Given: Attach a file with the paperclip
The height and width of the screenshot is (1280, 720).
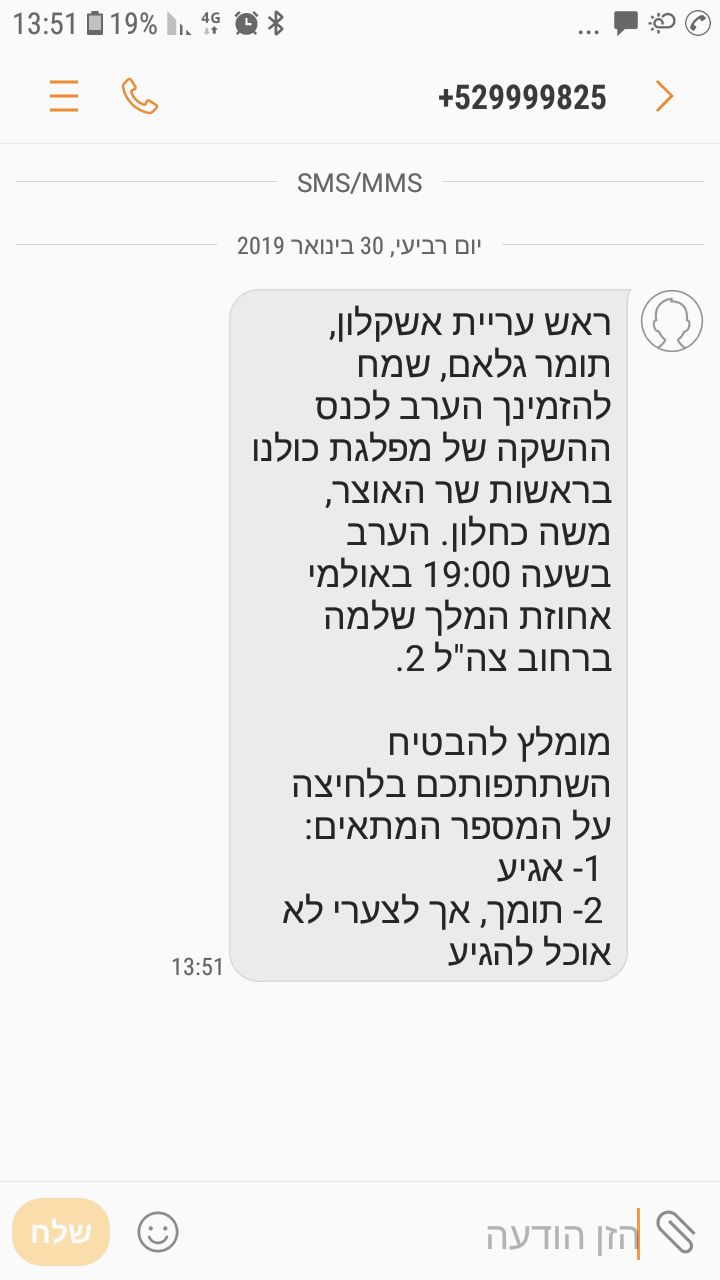Looking at the screenshot, I should (x=675, y=1231).
